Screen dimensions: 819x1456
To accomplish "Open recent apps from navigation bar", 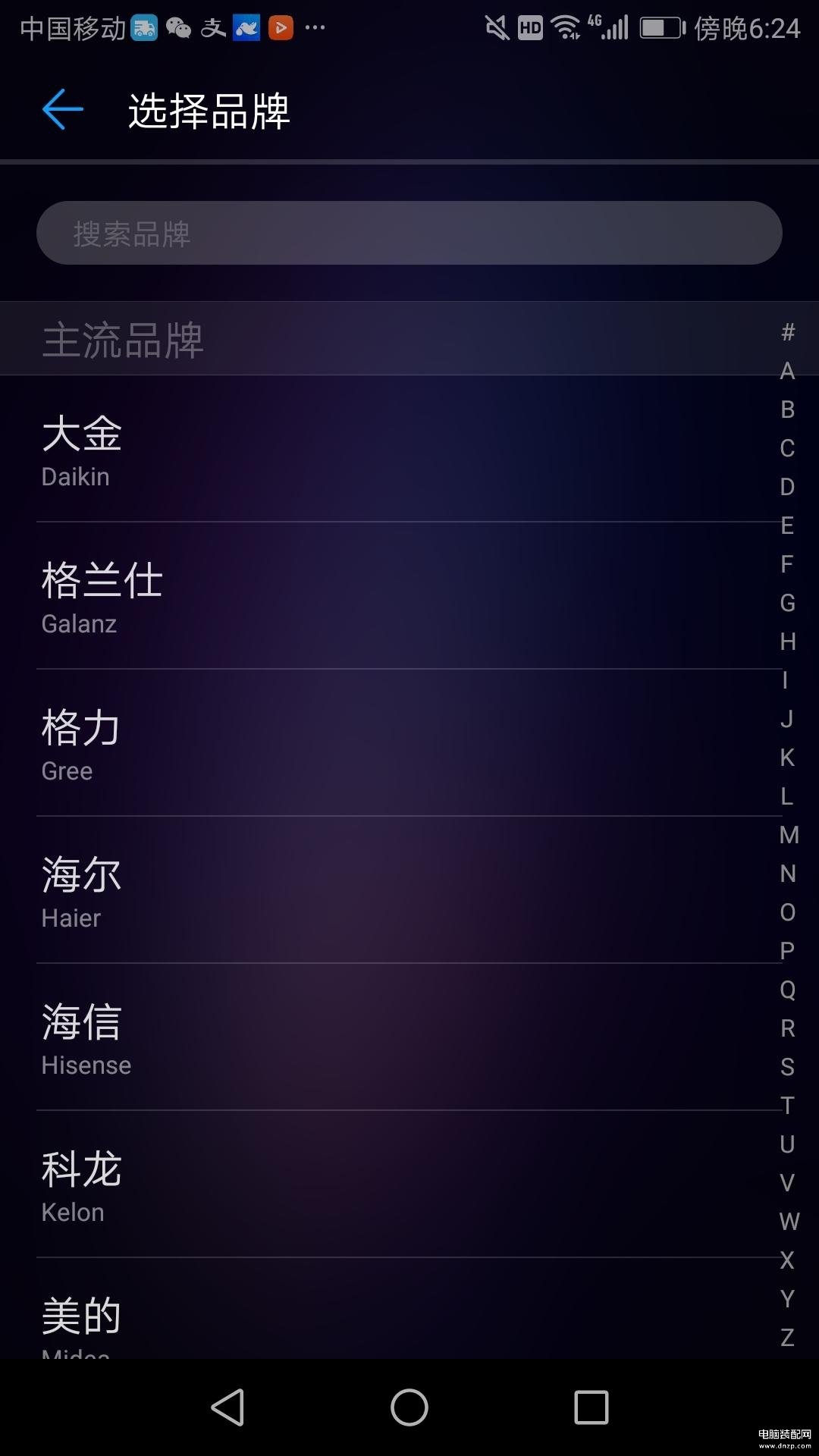I will pos(591,1407).
